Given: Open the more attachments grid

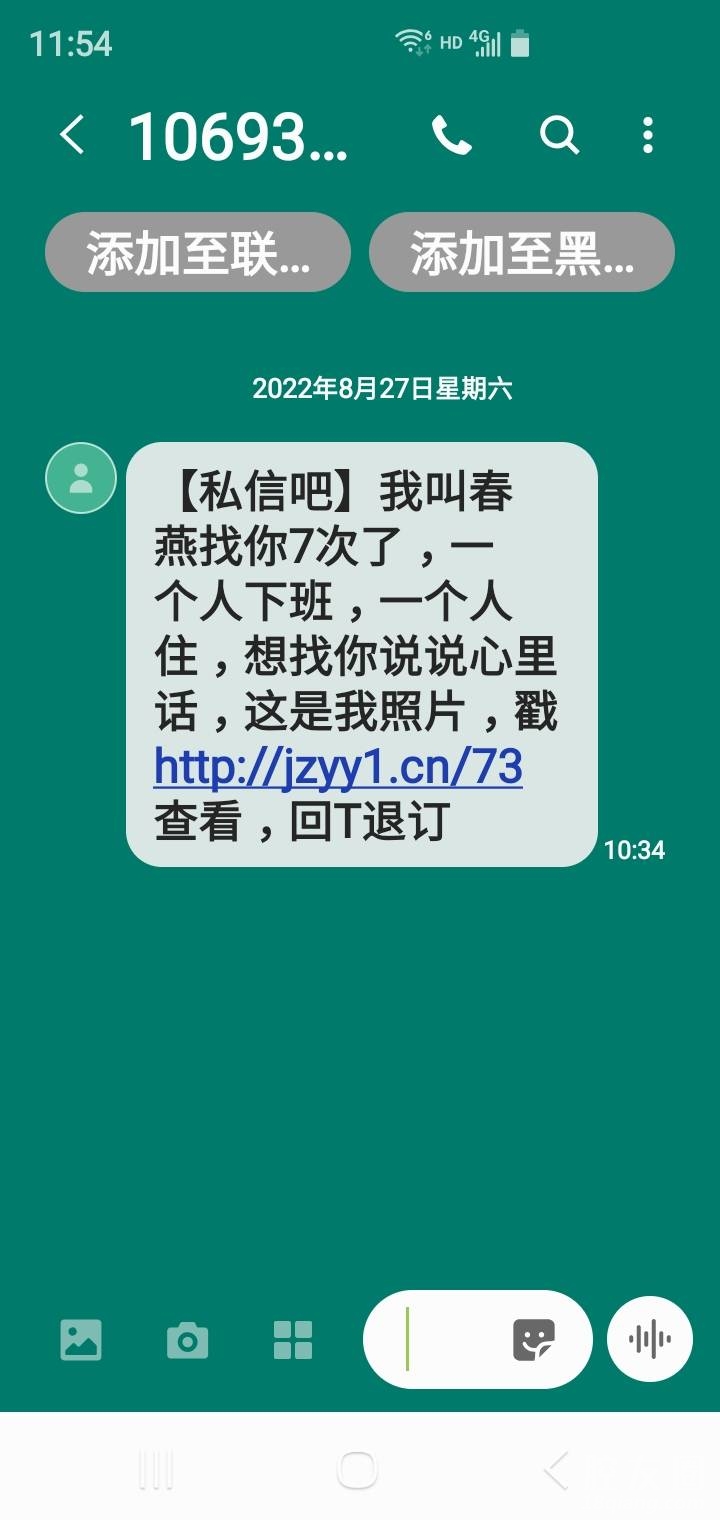Looking at the screenshot, I should [x=293, y=1339].
